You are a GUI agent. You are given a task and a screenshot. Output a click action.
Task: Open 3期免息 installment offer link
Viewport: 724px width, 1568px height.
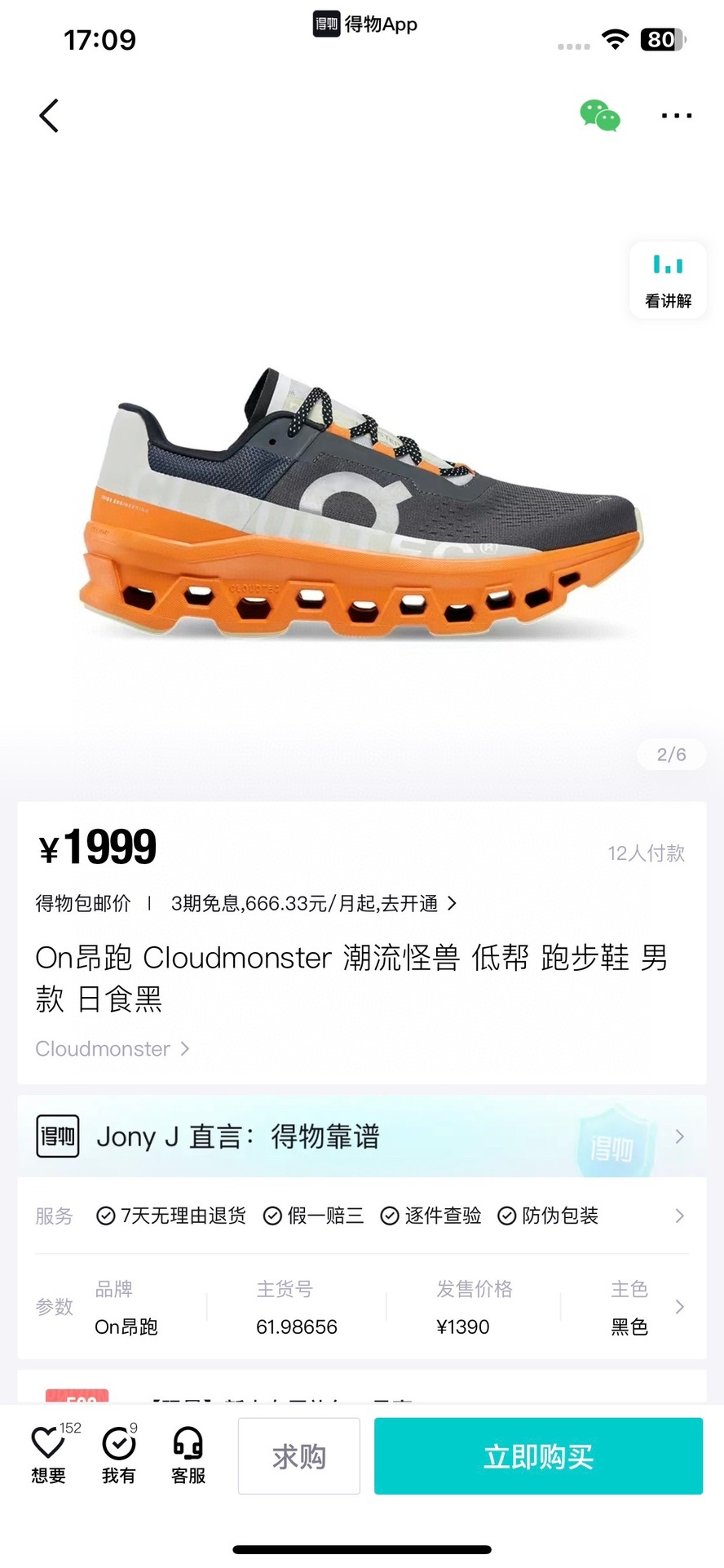(313, 903)
